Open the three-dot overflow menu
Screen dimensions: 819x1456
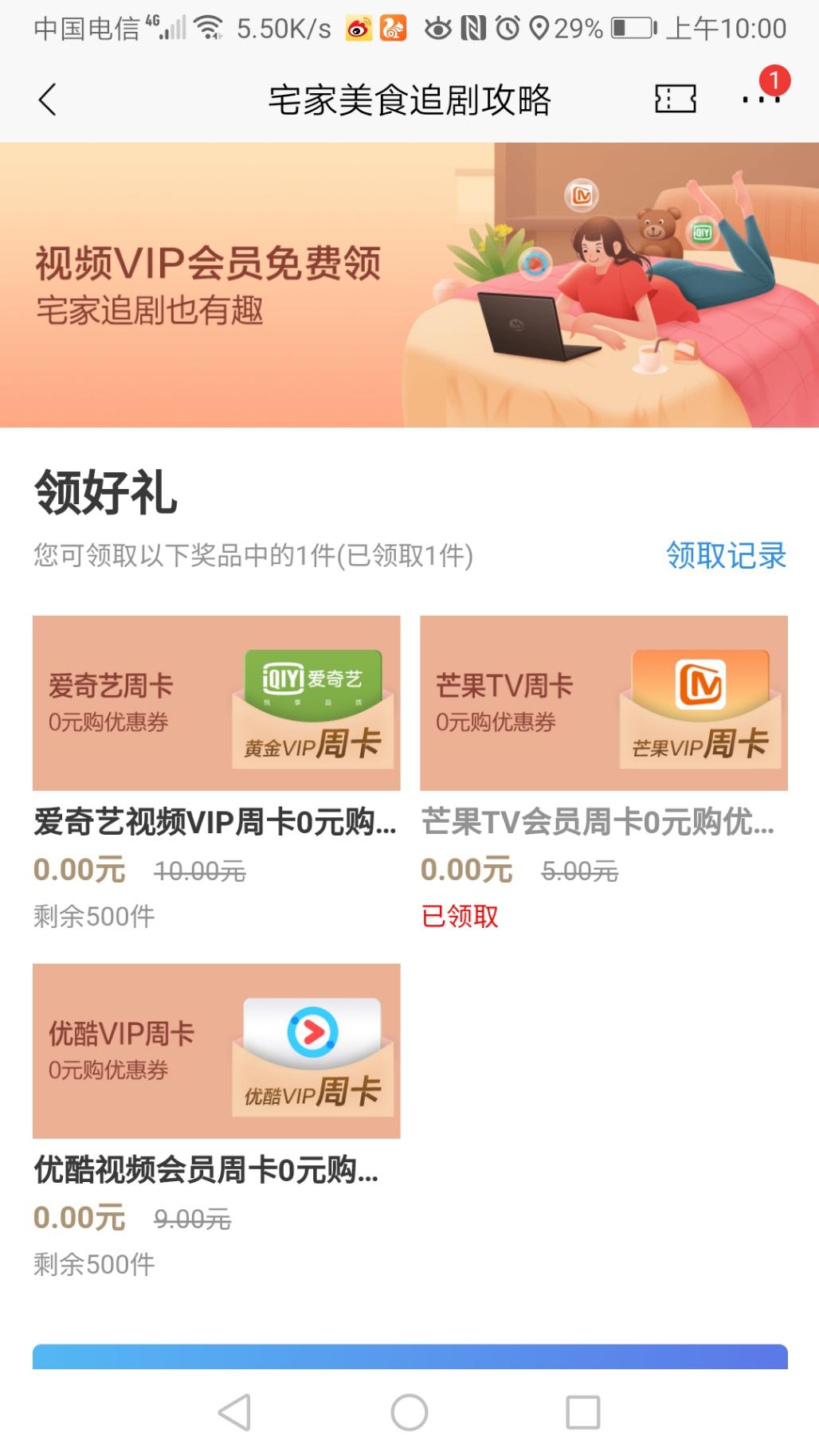pos(760,100)
